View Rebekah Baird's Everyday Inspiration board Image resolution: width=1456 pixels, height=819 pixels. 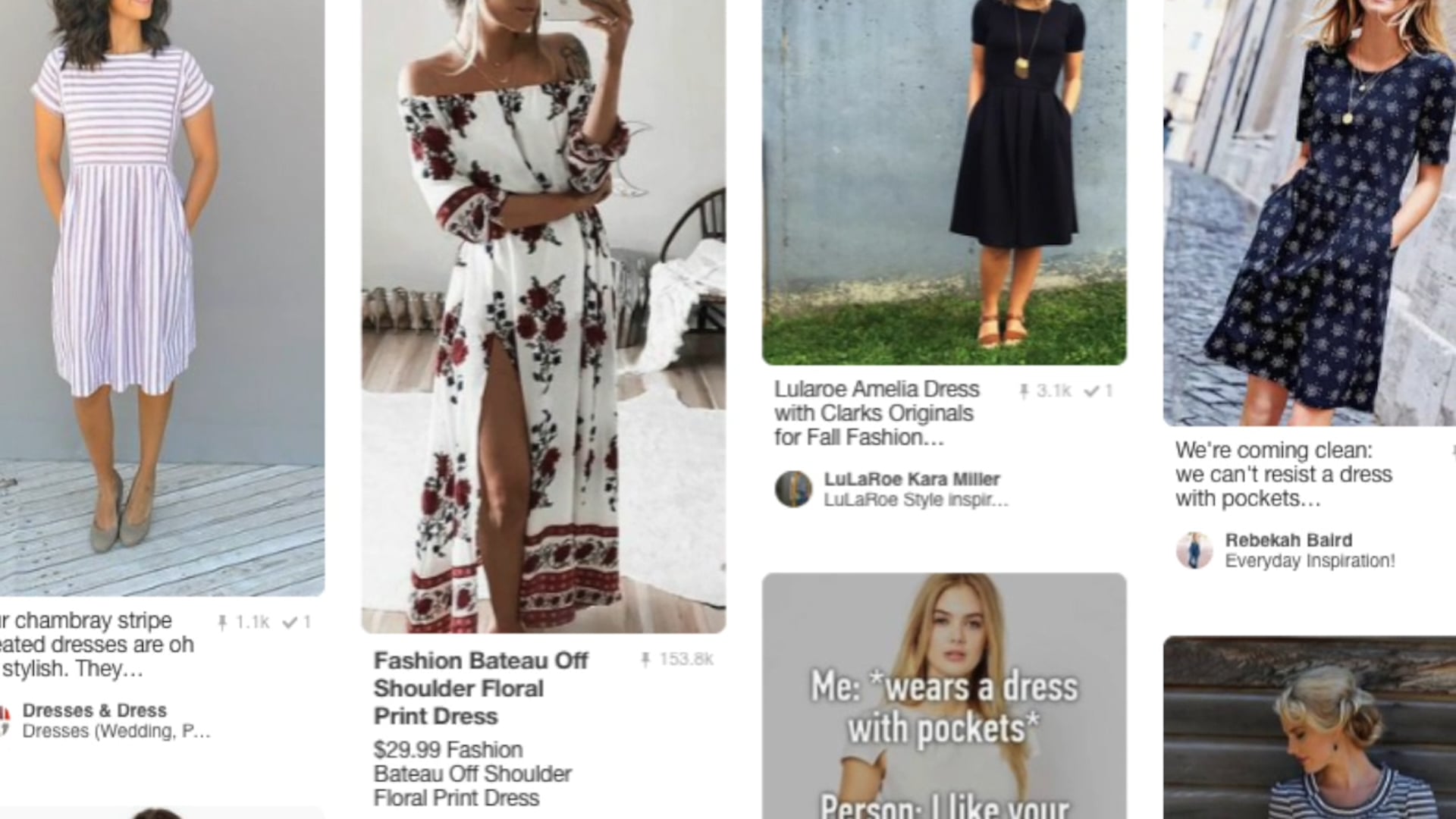1310,561
